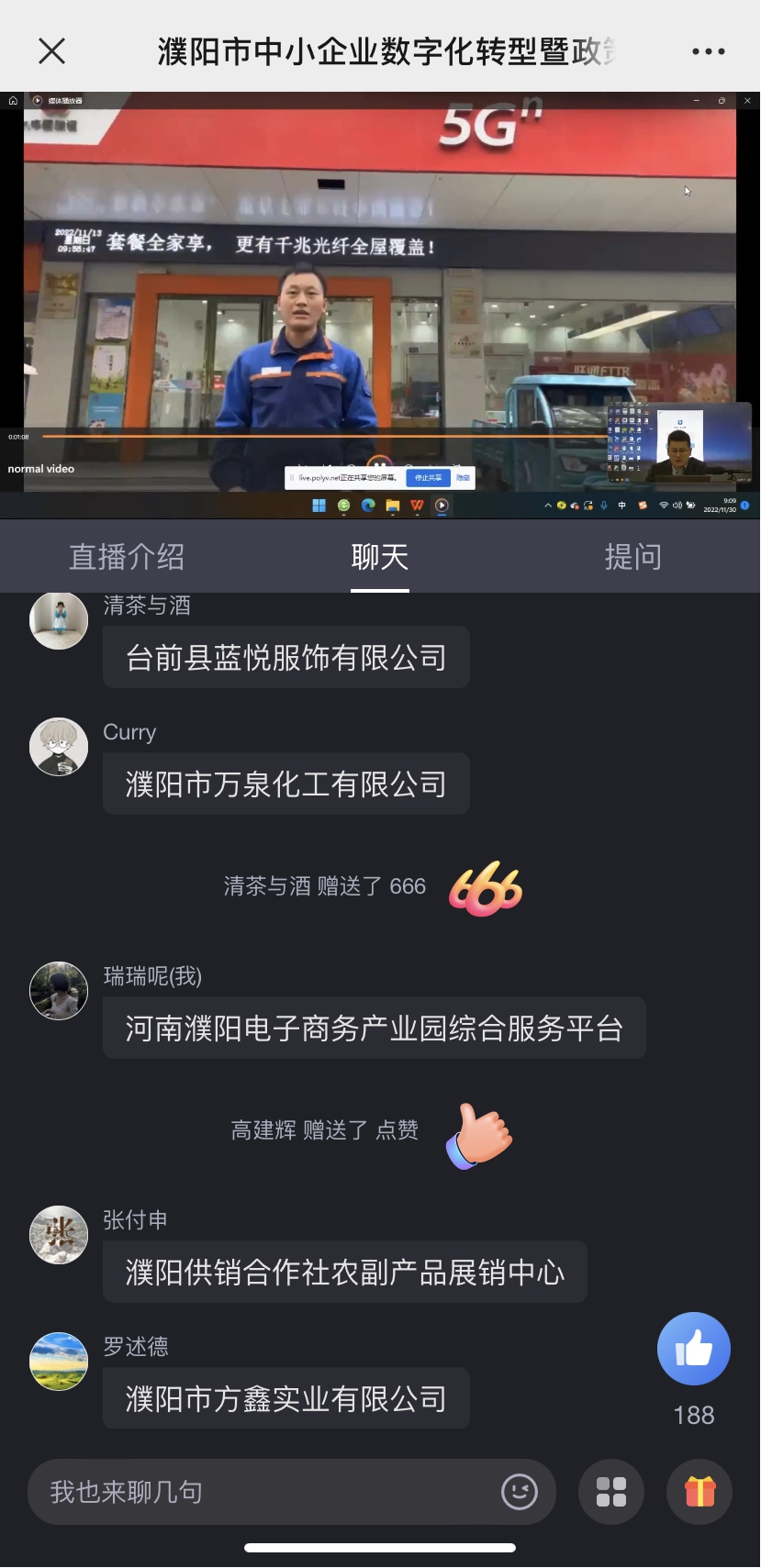Open the three-dot overflow menu

pos(708,51)
